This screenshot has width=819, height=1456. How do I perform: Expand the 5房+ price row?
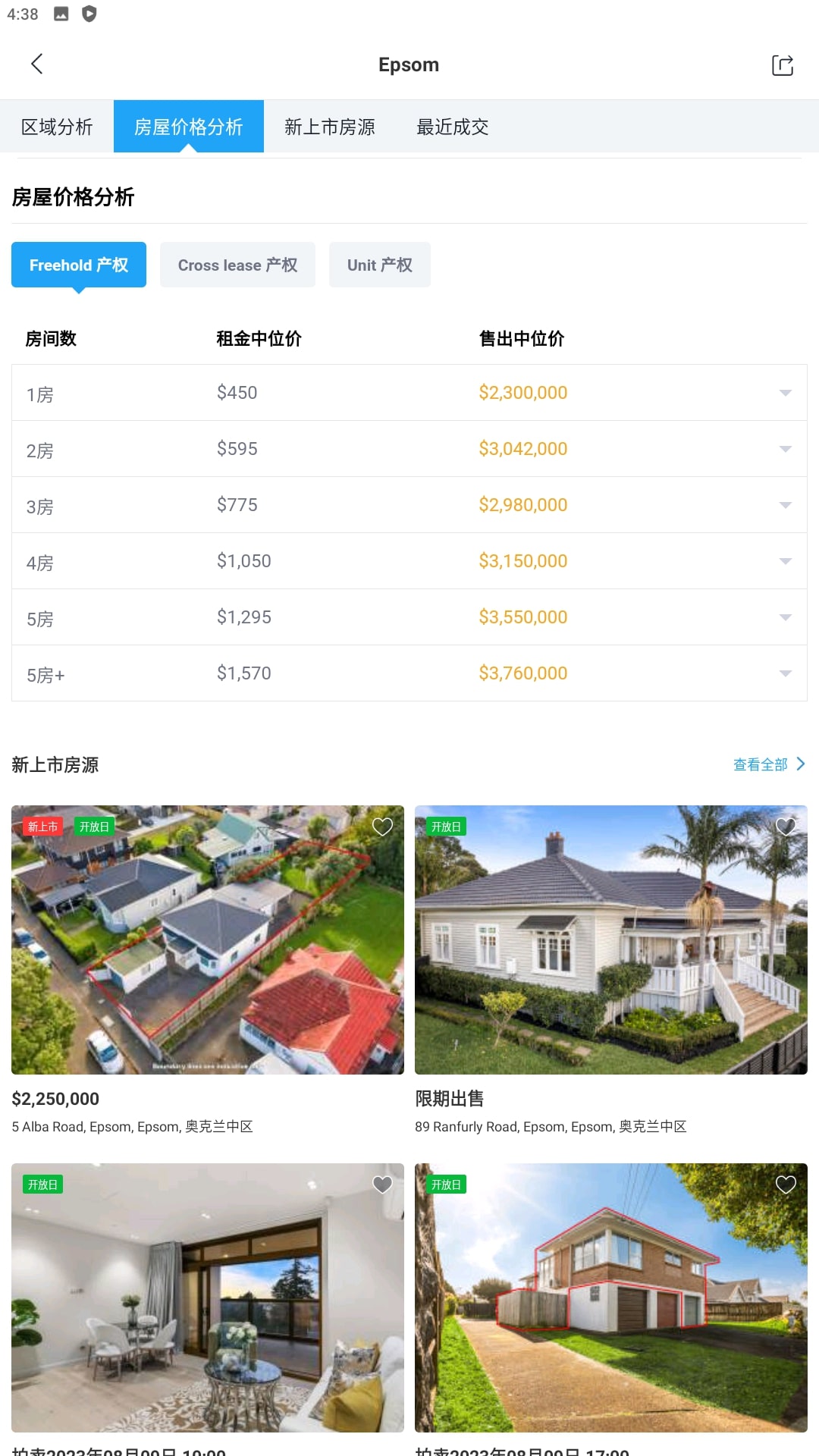point(785,673)
